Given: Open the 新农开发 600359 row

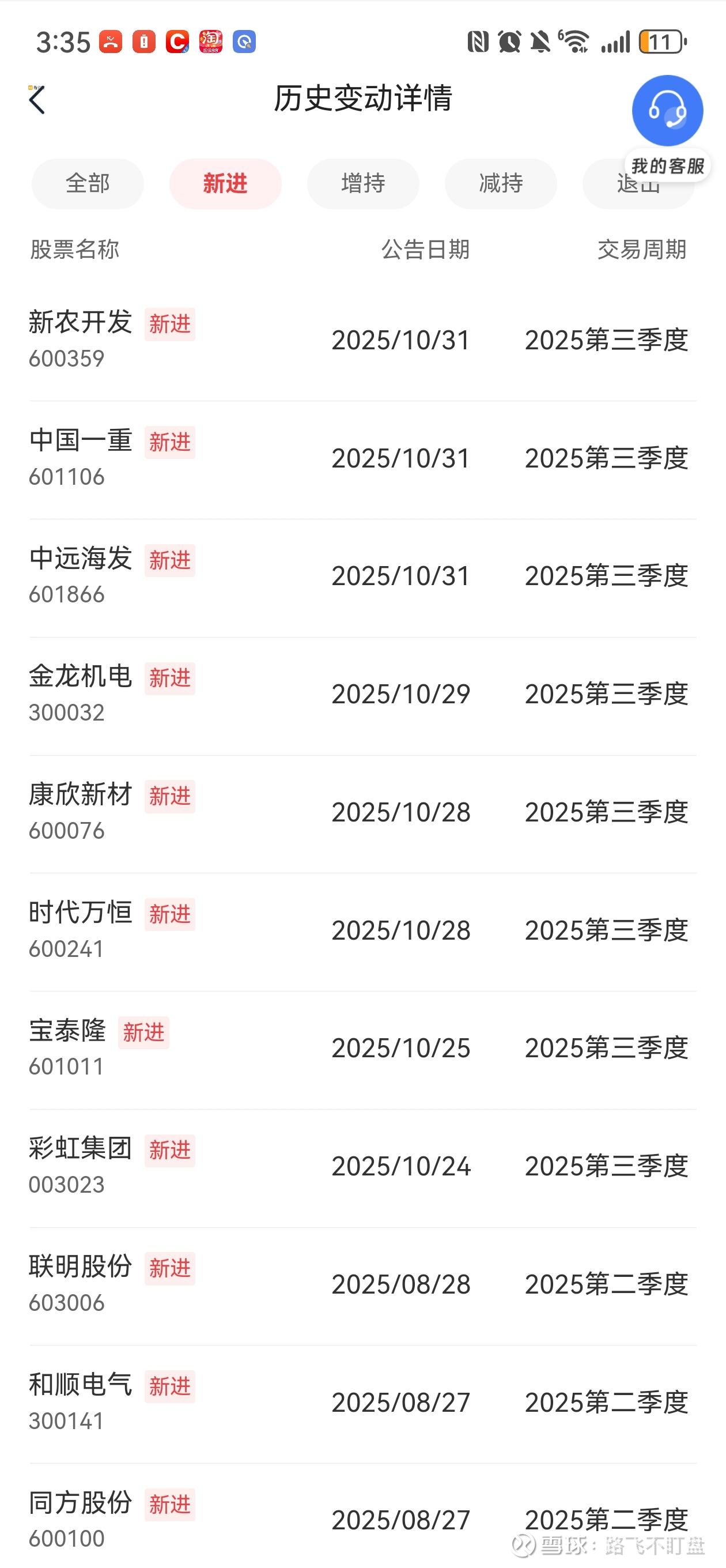Looking at the screenshot, I should pos(362,340).
